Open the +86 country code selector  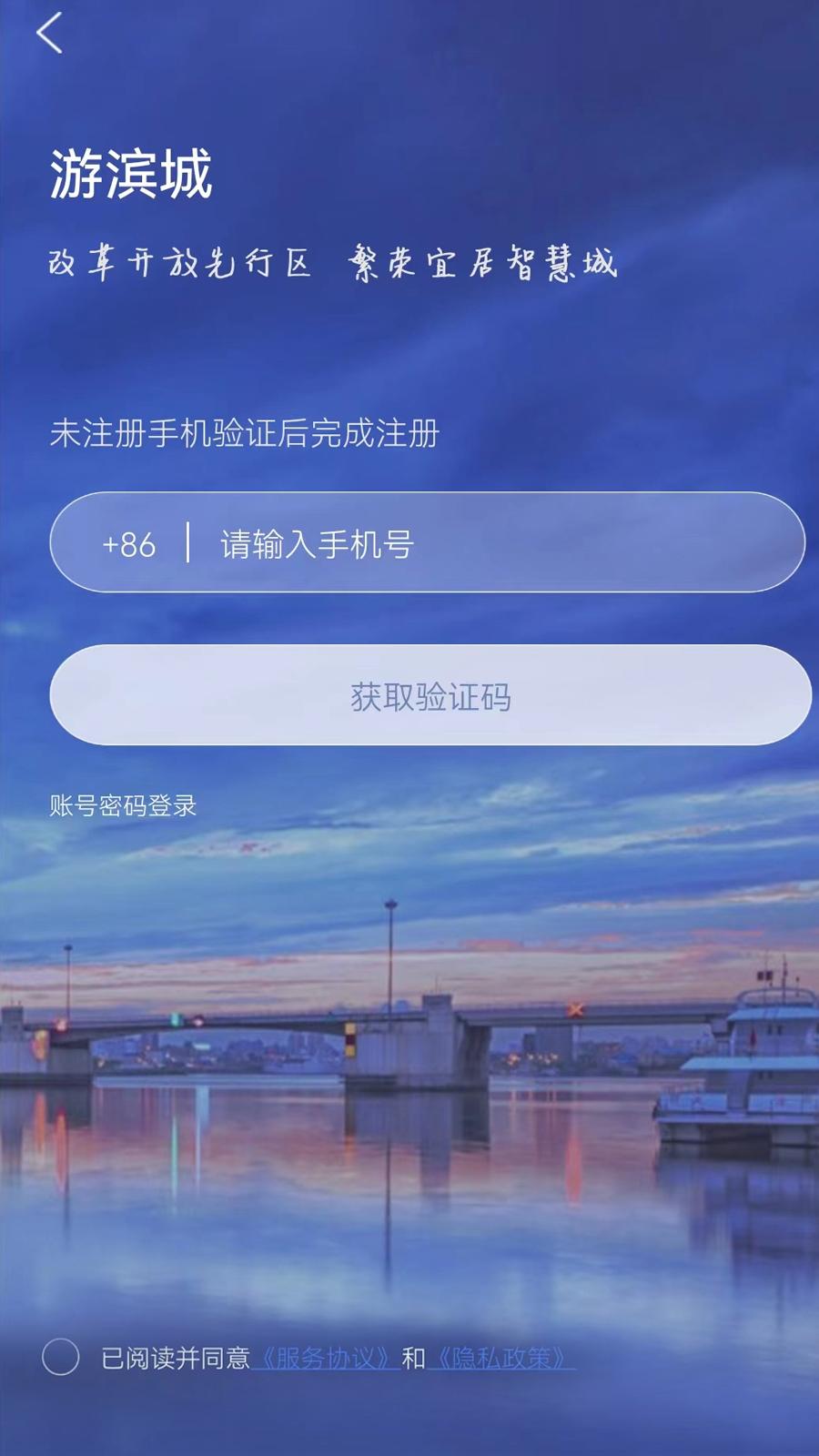point(129,544)
